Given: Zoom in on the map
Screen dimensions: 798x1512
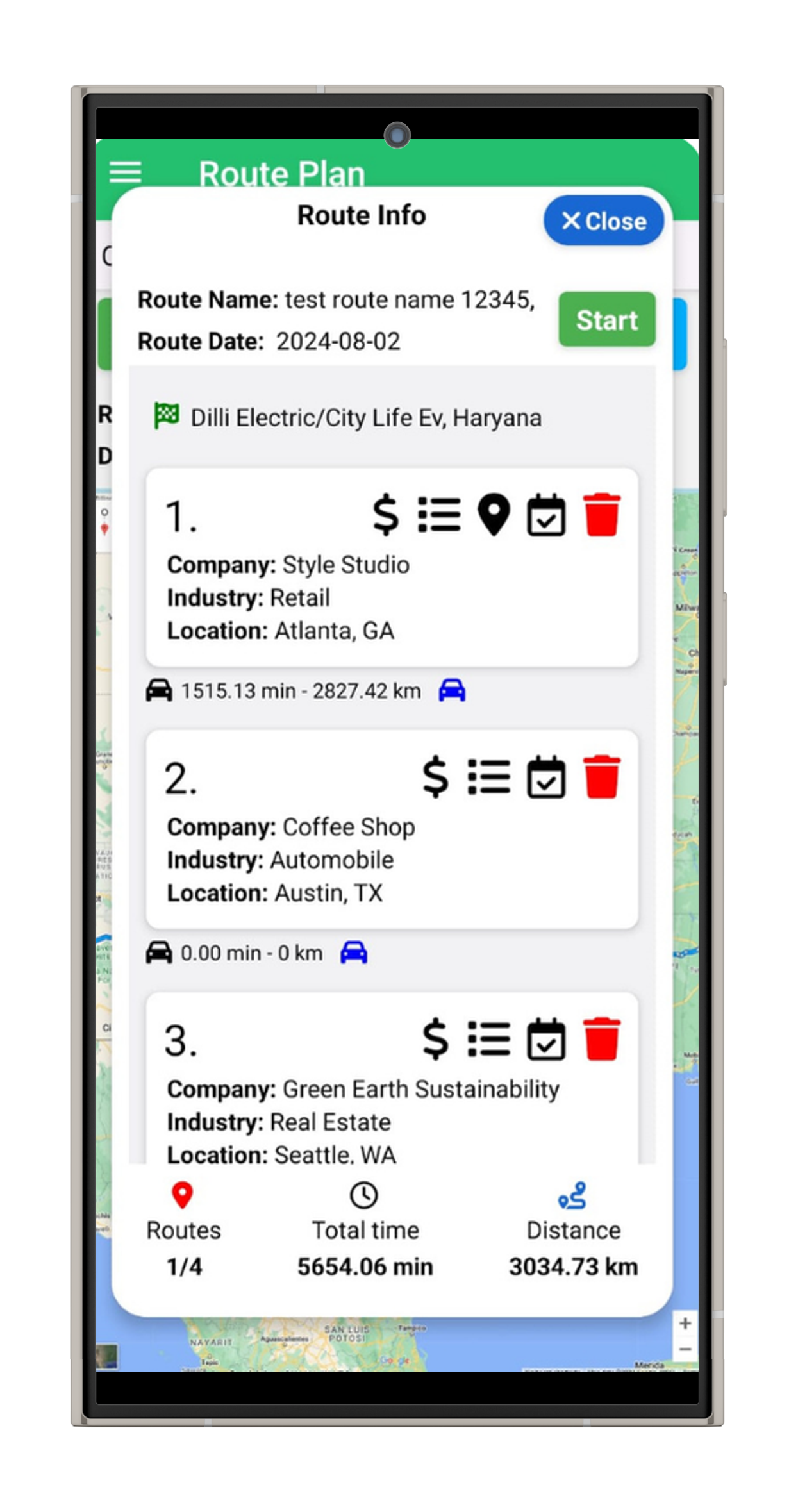Looking at the screenshot, I should pos(685,1323).
